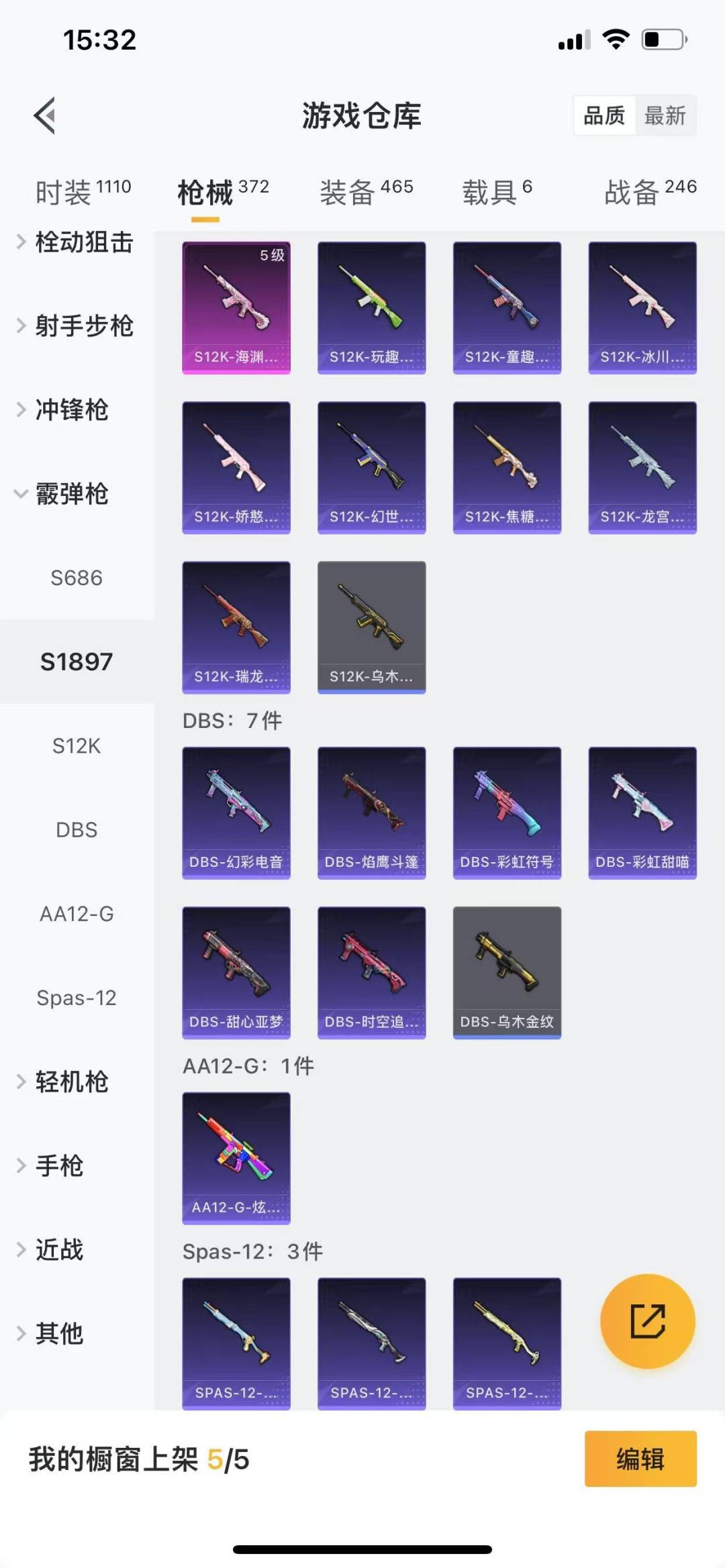Screen dimensions: 725x1568
Task: Expand the 栓动狙击 category
Action: pos(77,242)
